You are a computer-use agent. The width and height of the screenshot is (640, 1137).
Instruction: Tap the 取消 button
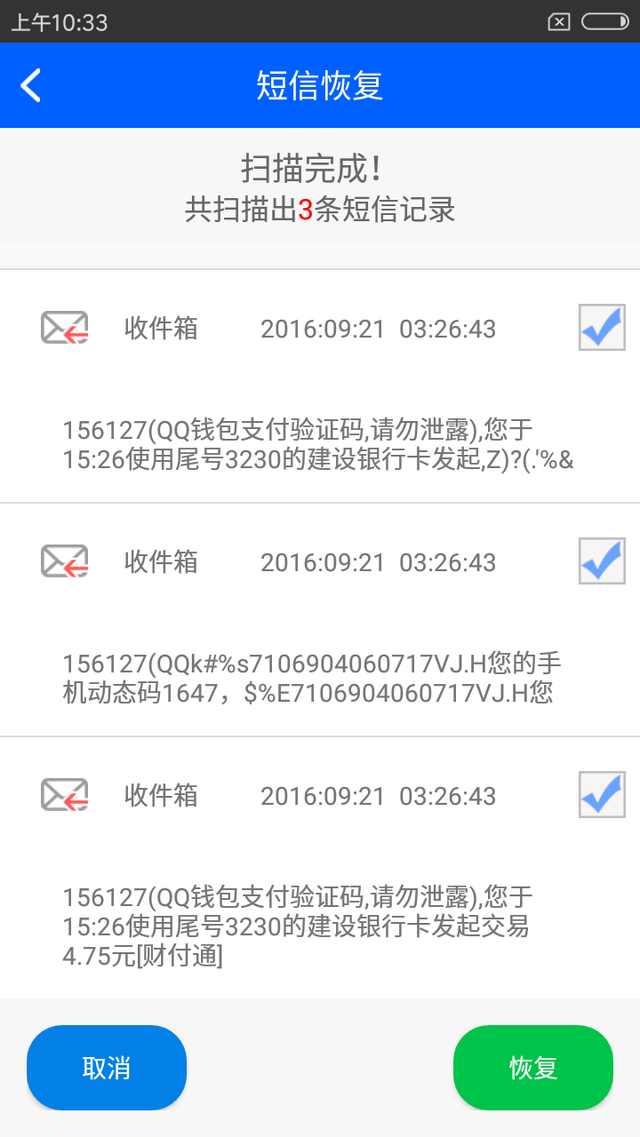[107, 1067]
